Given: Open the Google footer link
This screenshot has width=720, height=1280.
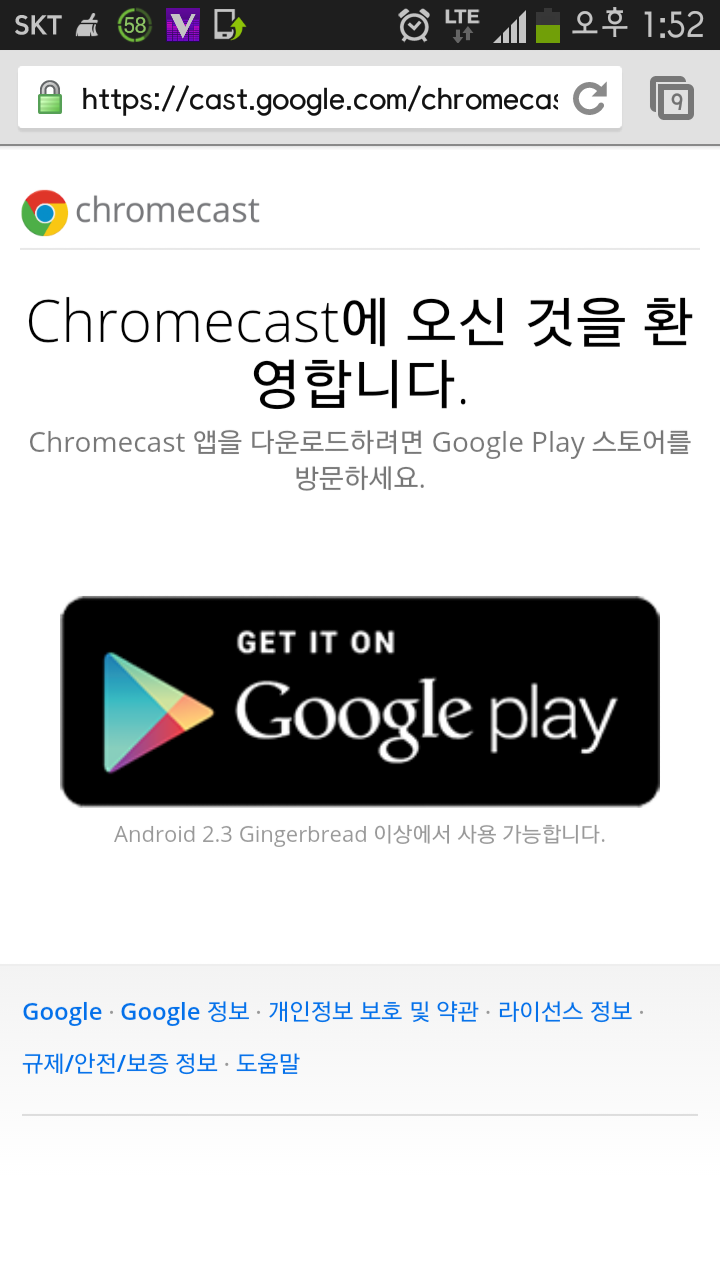Looking at the screenshot, I should pyautogui.click(x=62, y=1011).
